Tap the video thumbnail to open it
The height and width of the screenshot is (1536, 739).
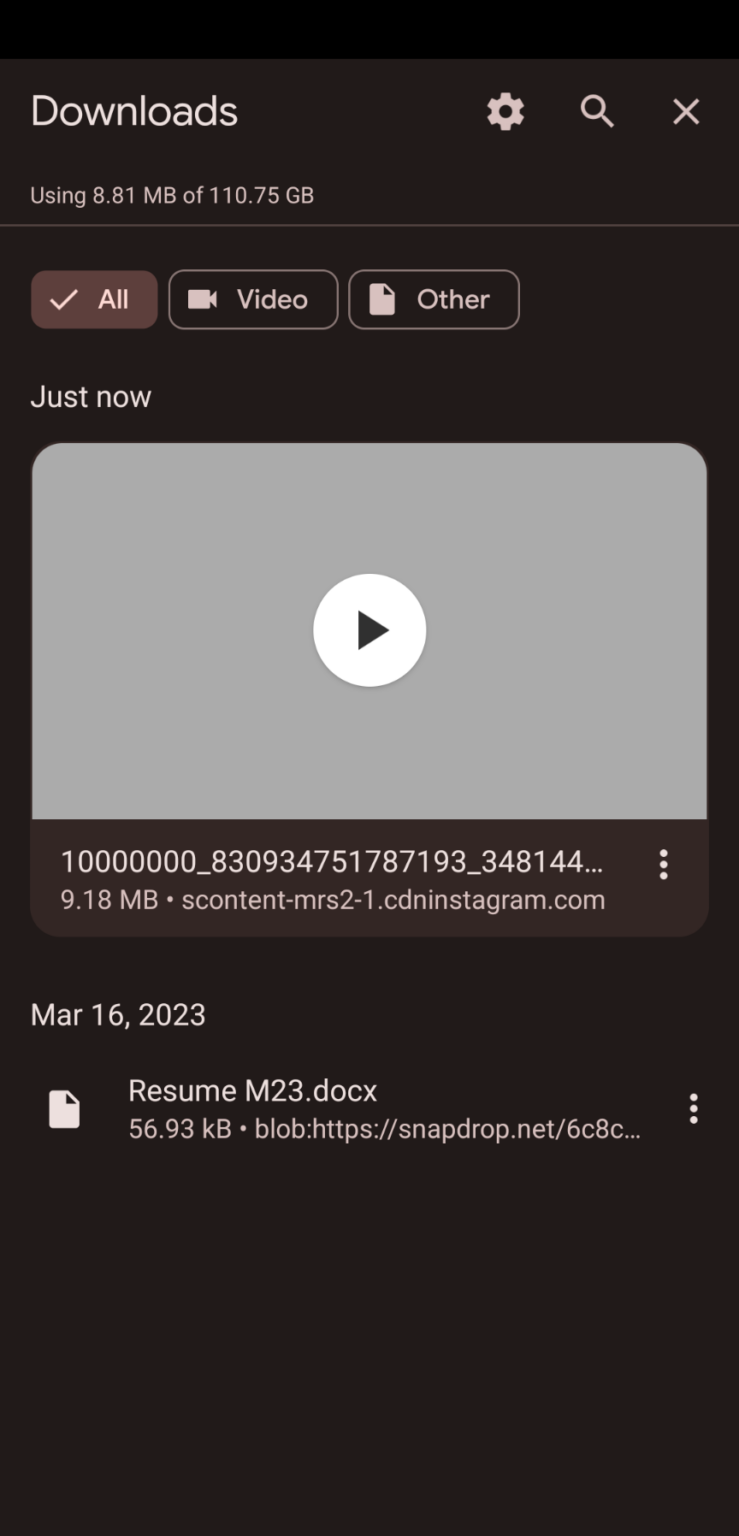(x=369, y=630)
